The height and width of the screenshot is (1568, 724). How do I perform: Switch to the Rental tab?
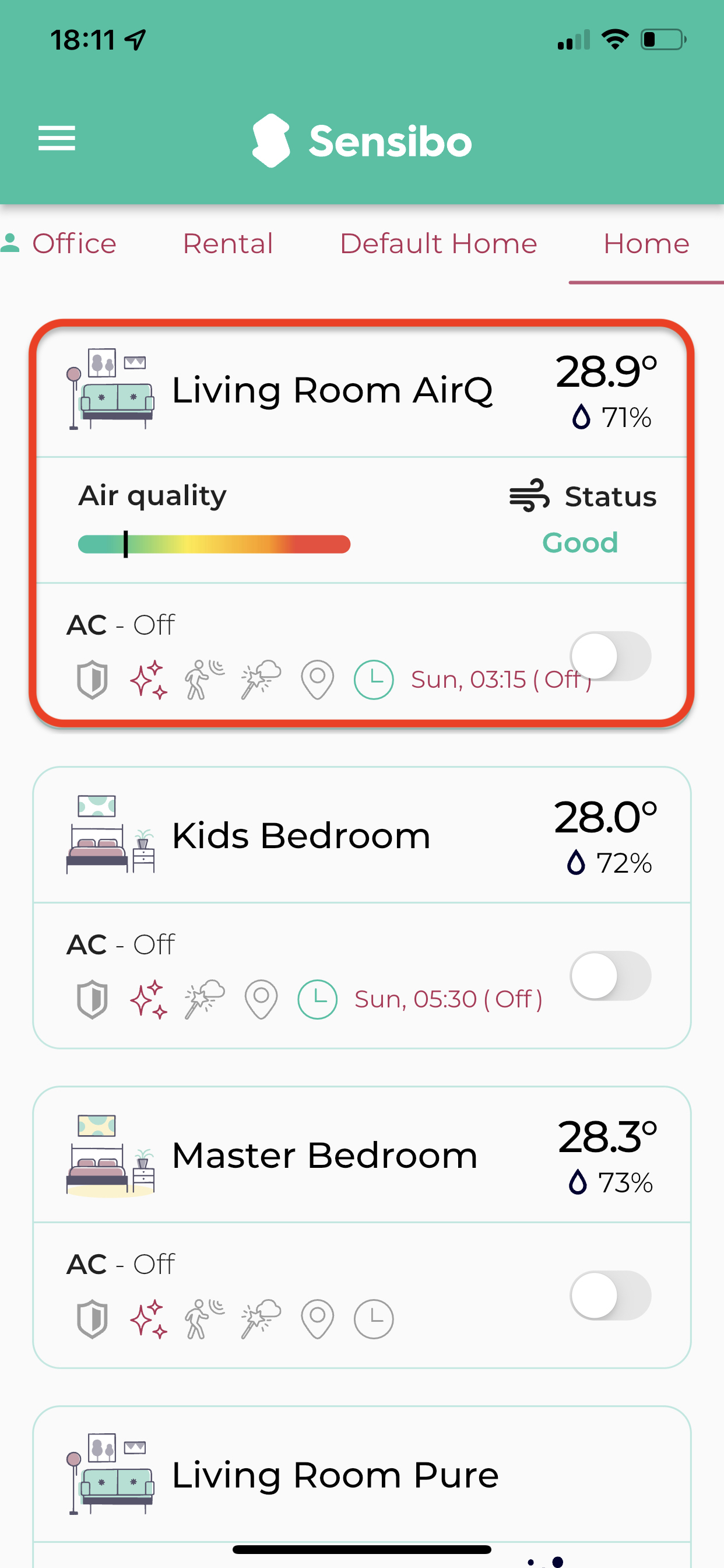pyautogui.click(x=228, y=243)
